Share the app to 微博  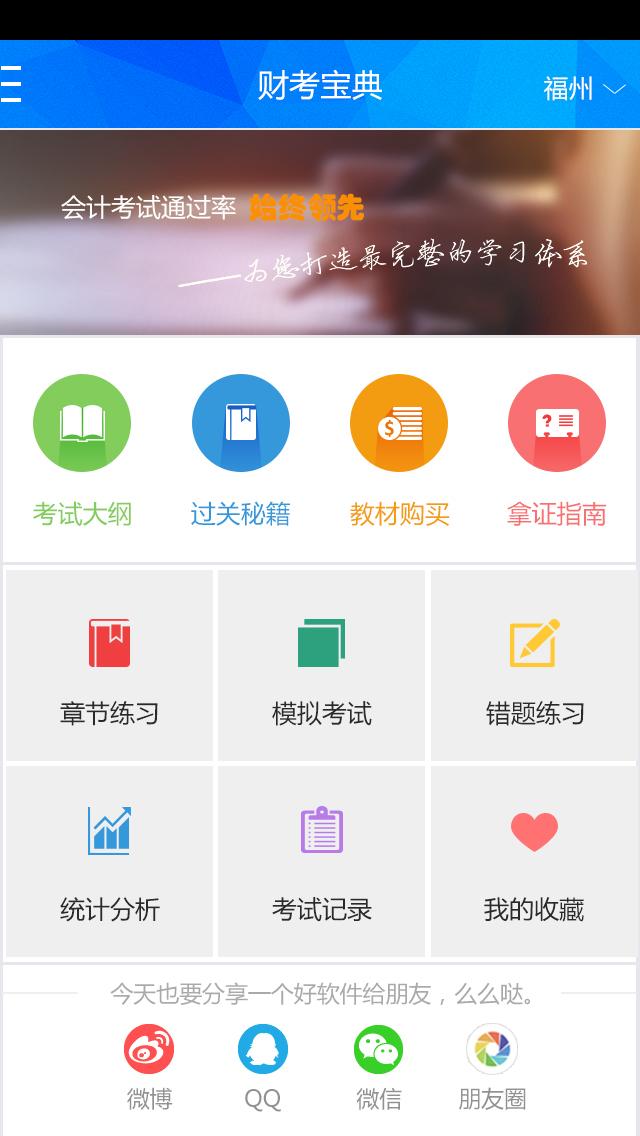[149, 1066]
